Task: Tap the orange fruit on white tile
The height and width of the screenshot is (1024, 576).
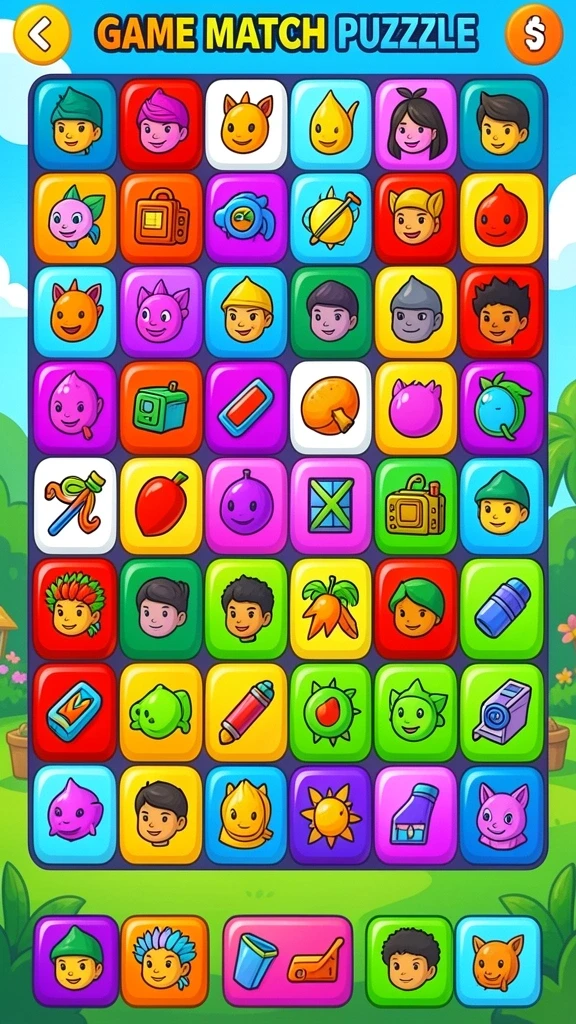Action: (x=330, y=408)
